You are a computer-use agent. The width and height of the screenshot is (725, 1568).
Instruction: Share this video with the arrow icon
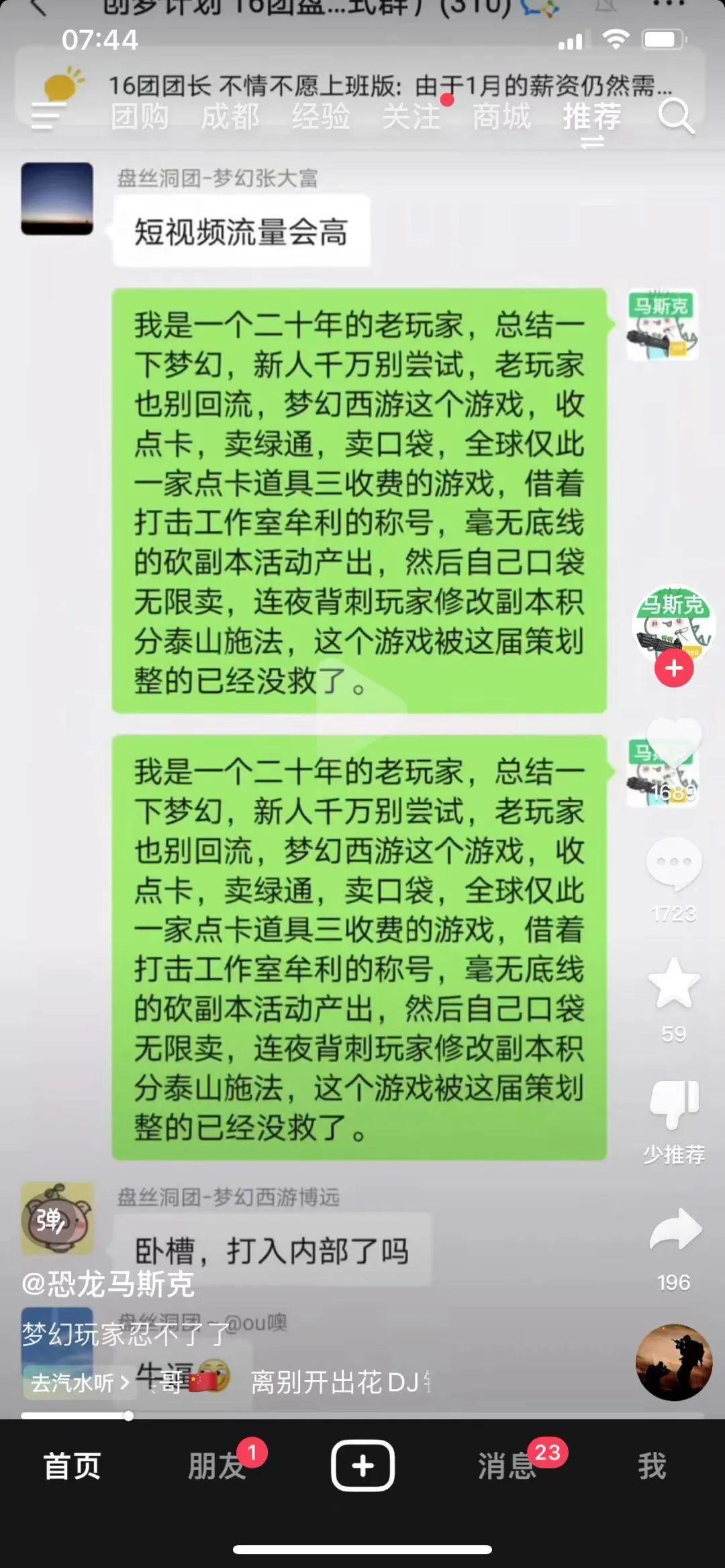674,1231
